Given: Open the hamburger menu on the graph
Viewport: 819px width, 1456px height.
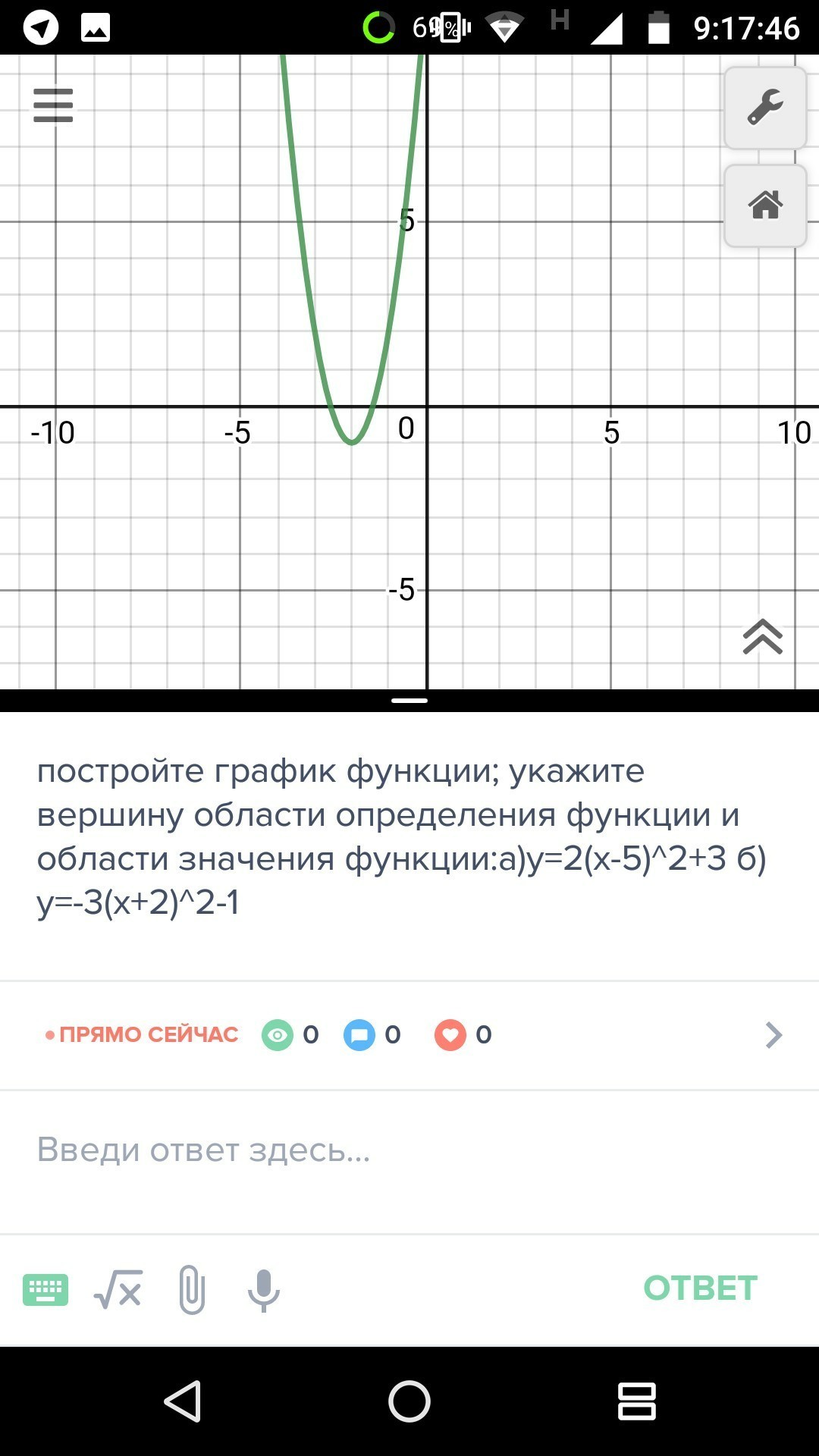Looking at the screenshot, I should (53, 105).
